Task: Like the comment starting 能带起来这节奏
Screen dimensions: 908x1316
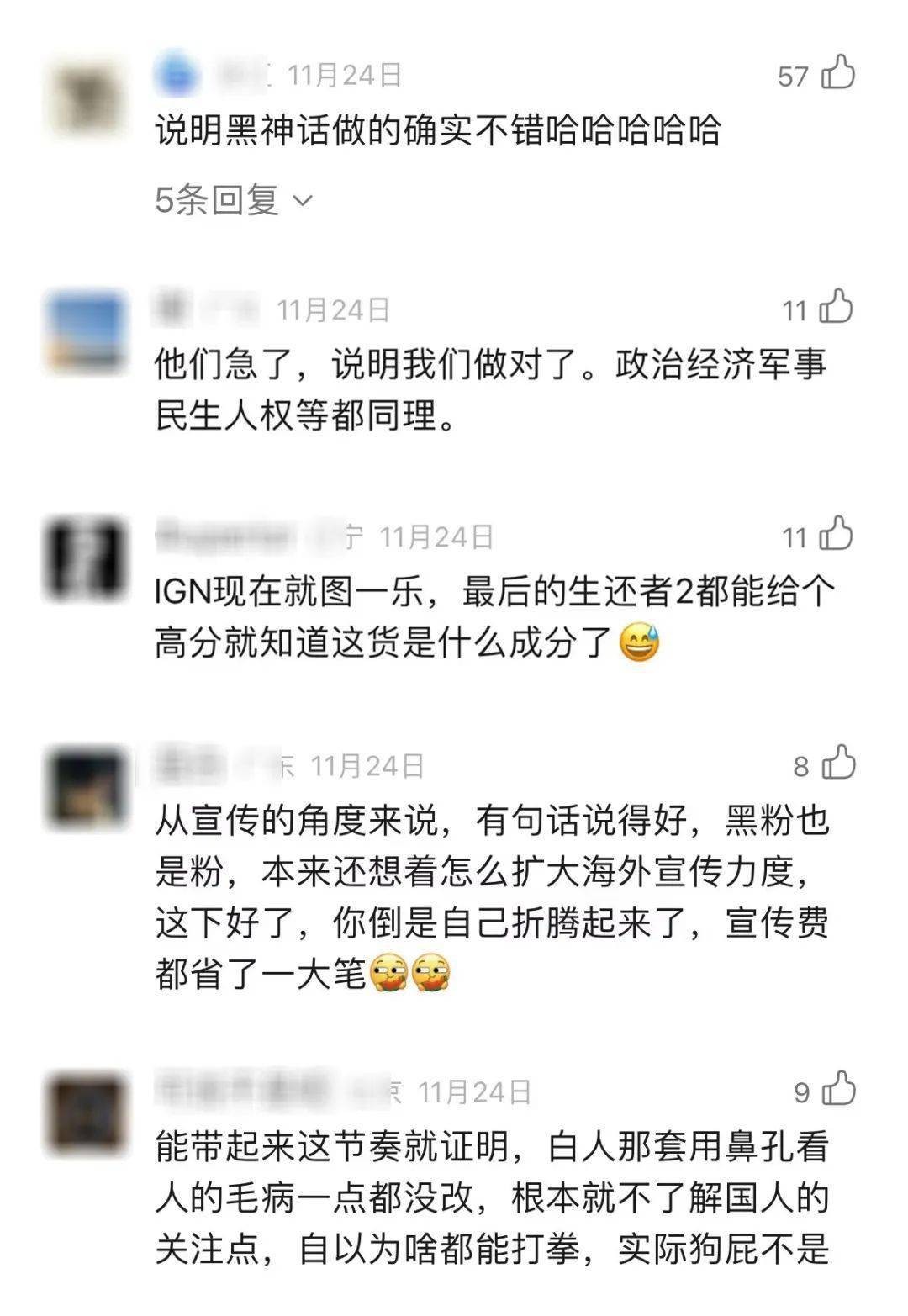Action: pos(837,1089)
